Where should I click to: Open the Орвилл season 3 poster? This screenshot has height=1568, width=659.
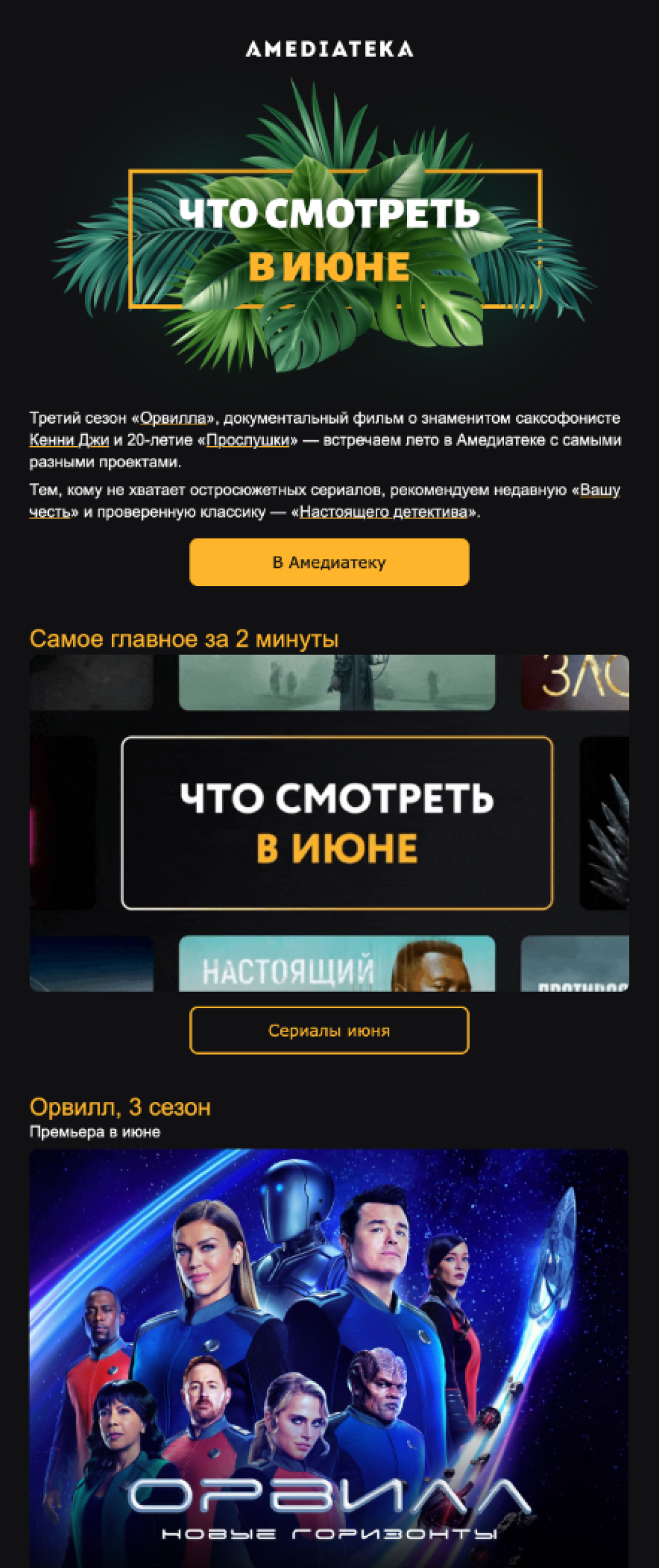tap(329, 1358)
